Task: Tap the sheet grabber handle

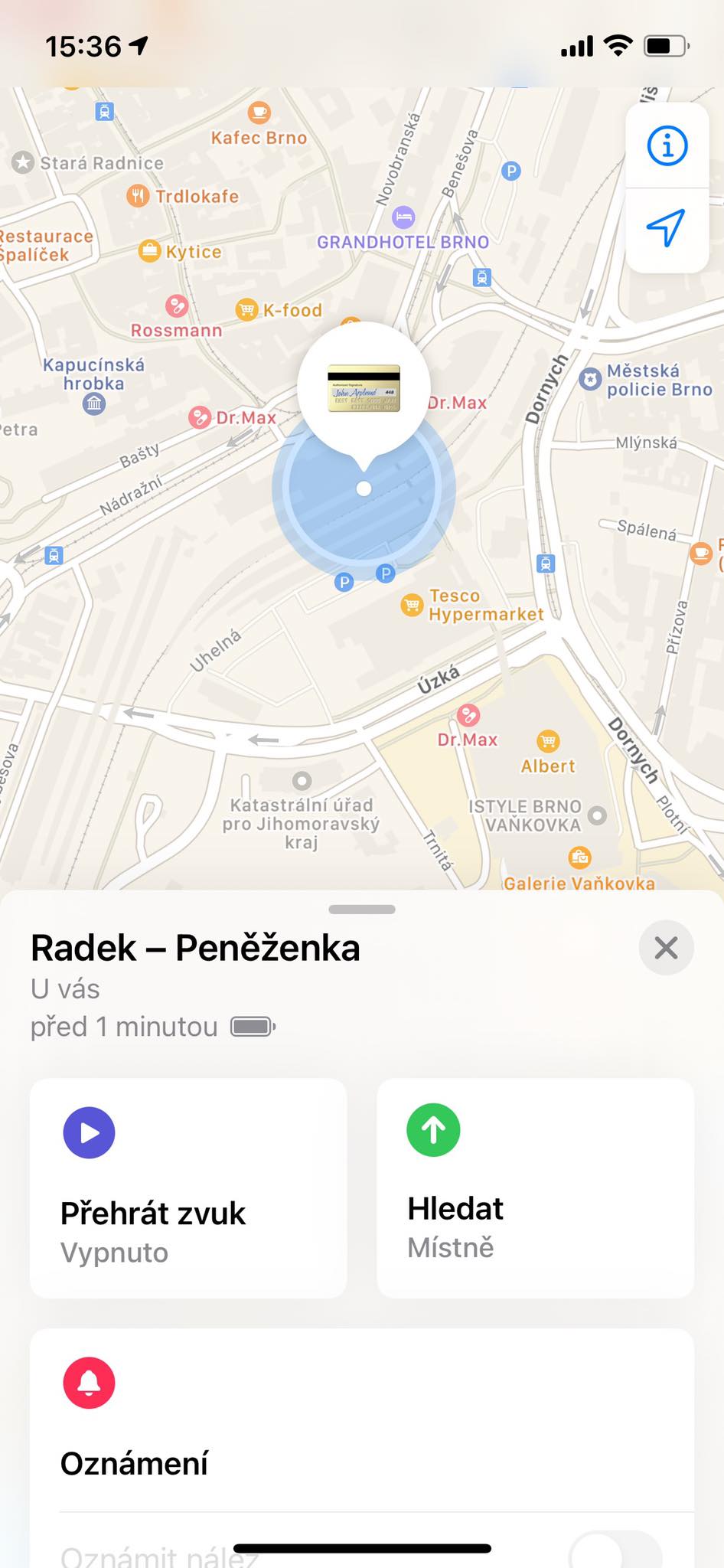Action: pyautogui.click(x=361, y=910)
